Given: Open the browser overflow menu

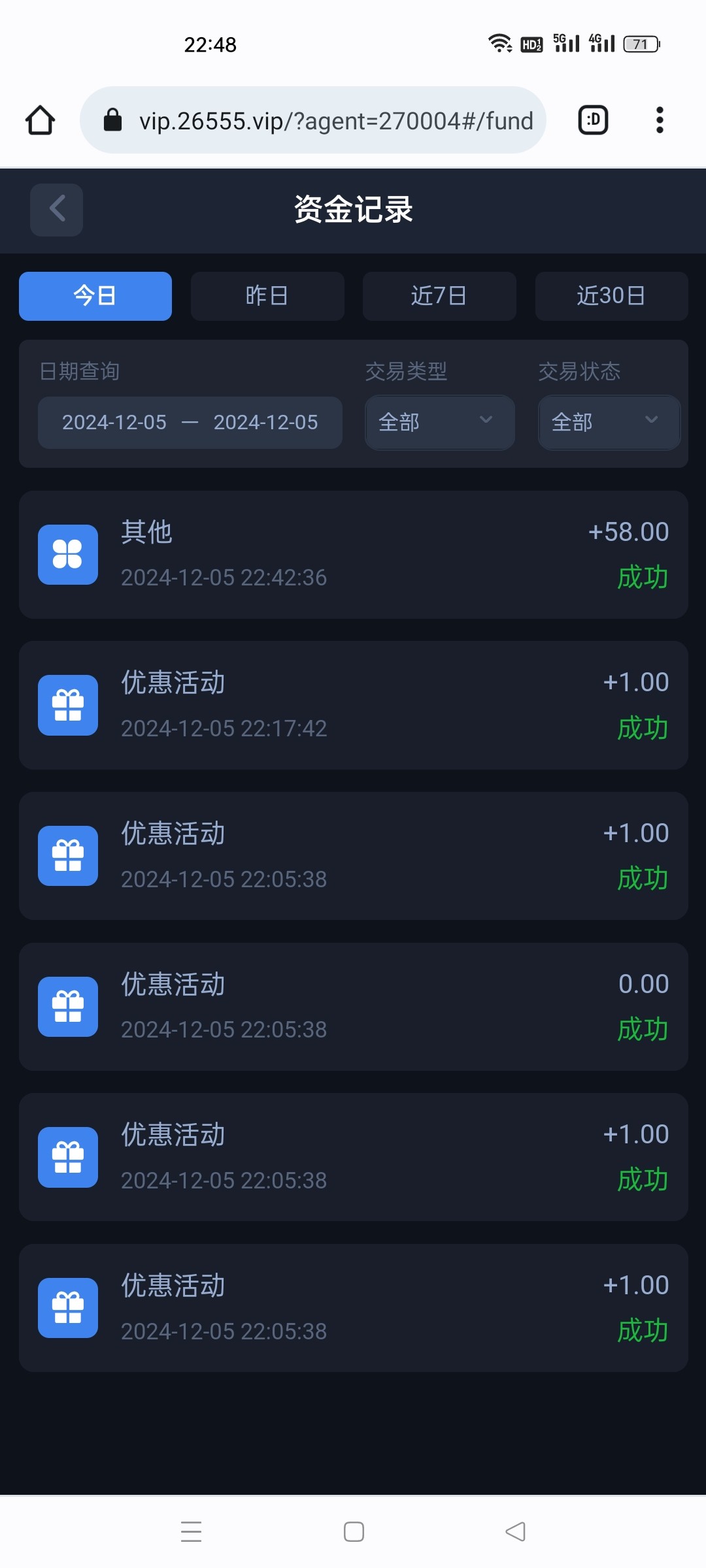Looking at the screenshot, I should [x=660, y=120].
